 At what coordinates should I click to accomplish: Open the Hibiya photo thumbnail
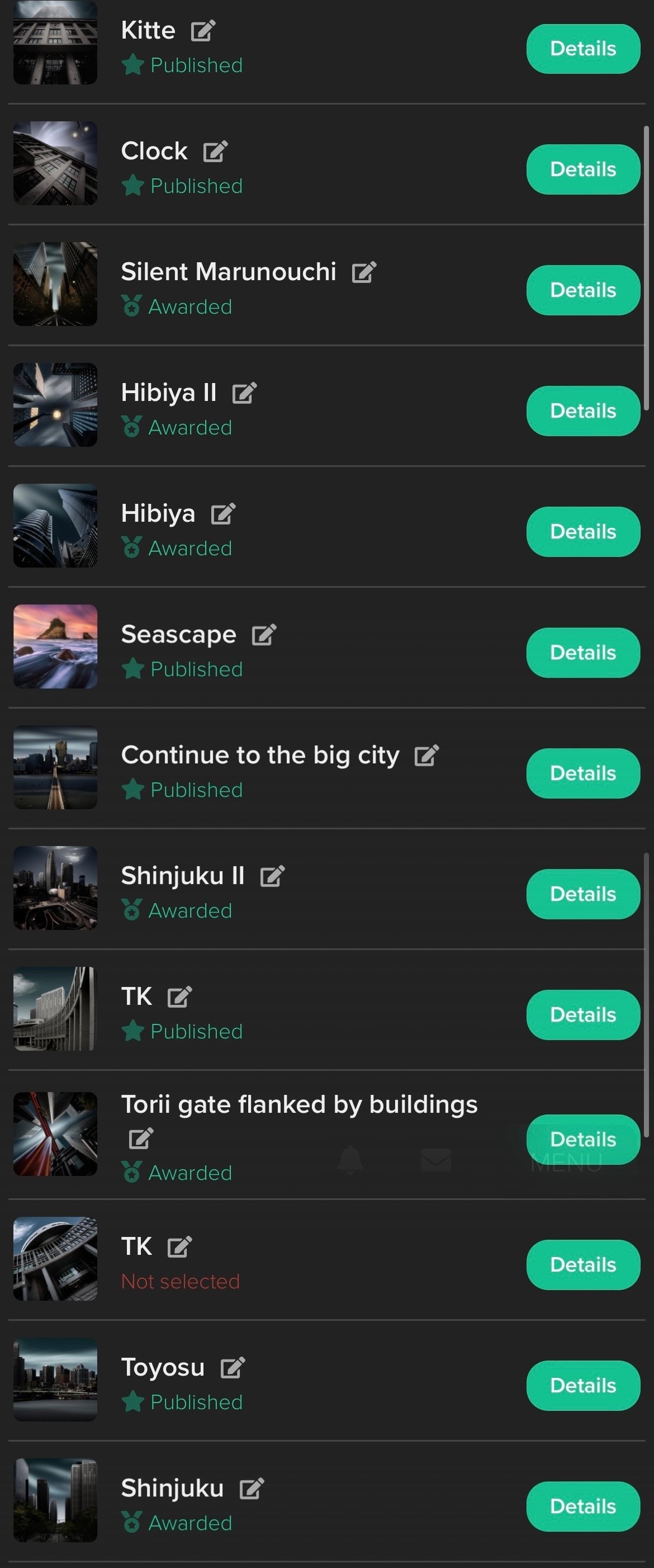coord(54,525)
